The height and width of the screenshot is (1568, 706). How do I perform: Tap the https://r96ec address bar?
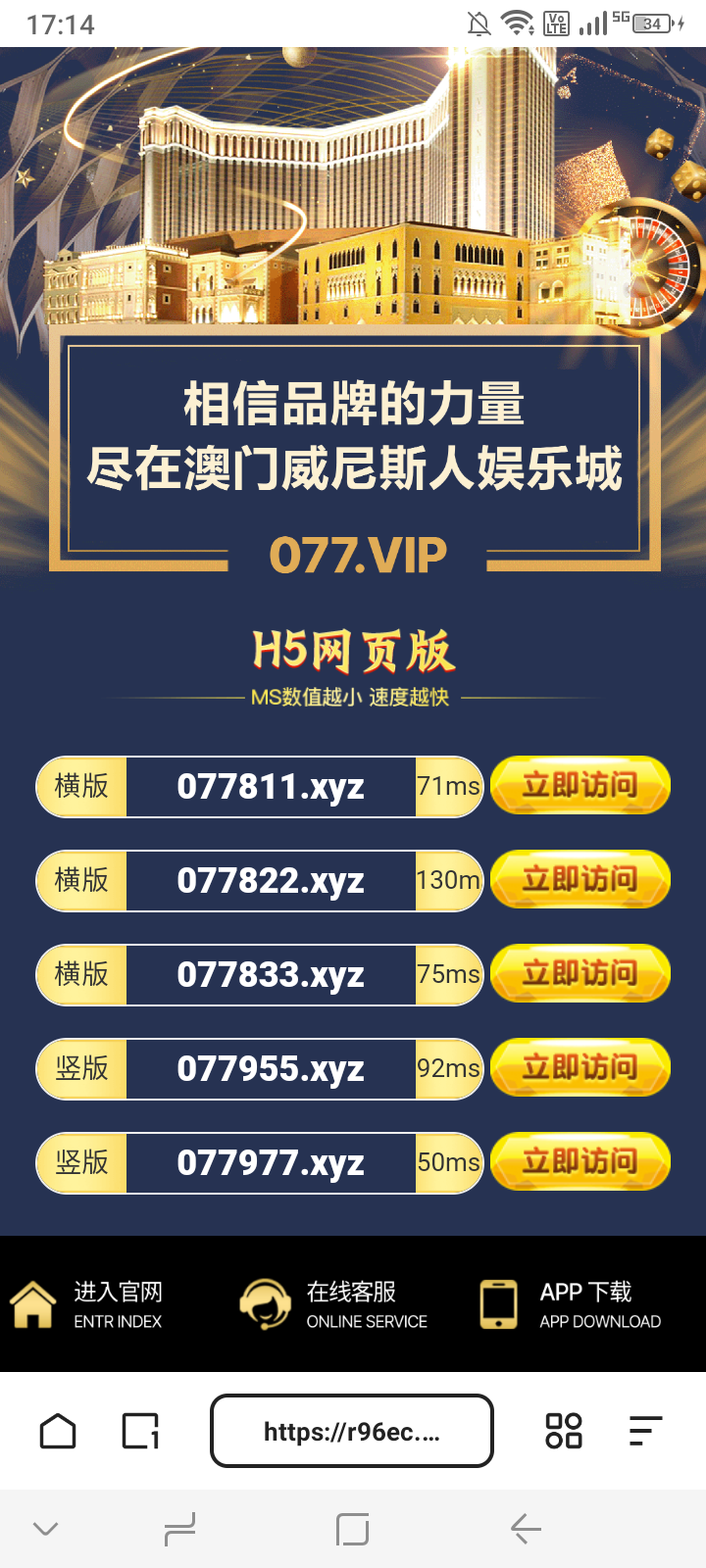click(x=352, y=1431)
